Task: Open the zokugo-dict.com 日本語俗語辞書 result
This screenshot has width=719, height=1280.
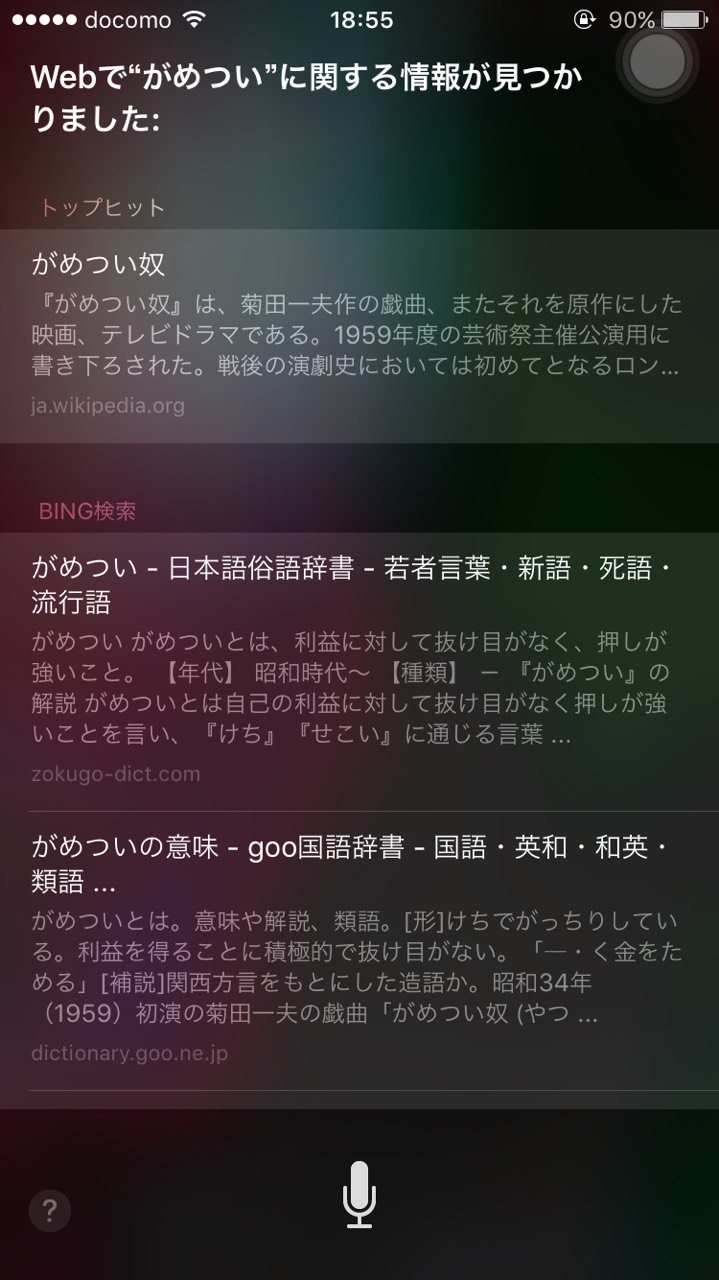Action: [x=359, y=670]
